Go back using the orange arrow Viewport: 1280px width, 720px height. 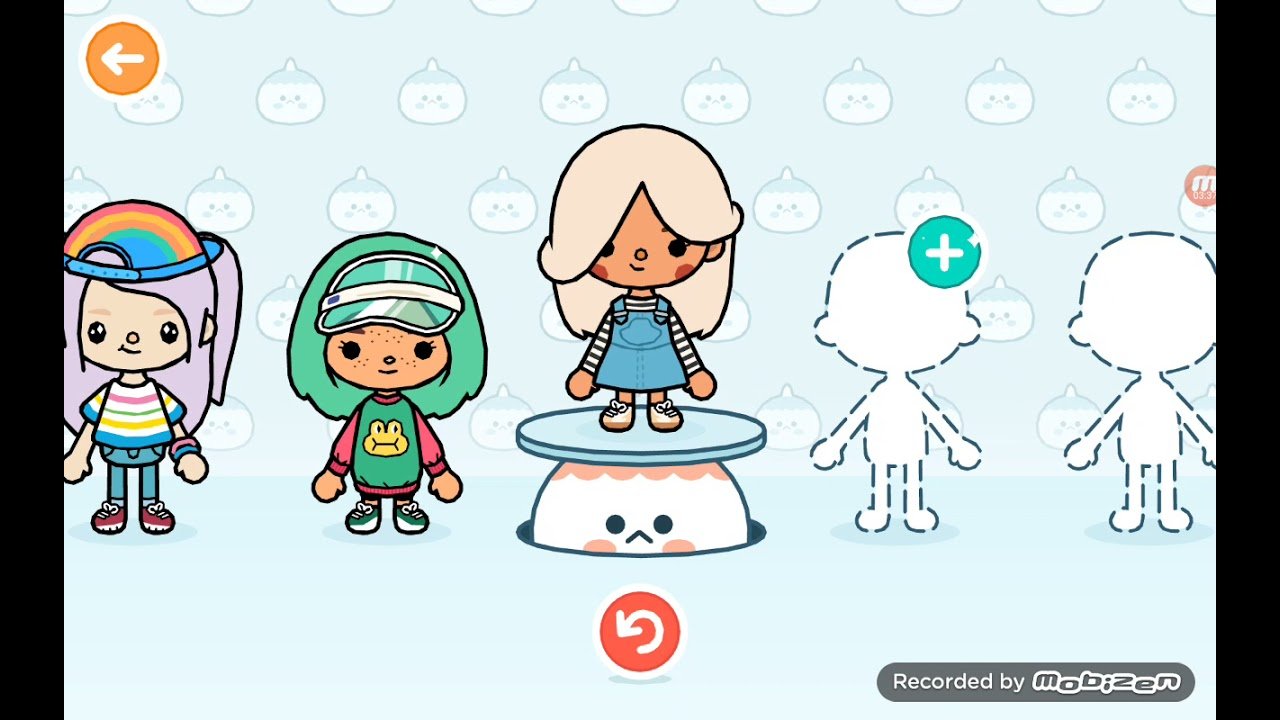tap(122, 60)
